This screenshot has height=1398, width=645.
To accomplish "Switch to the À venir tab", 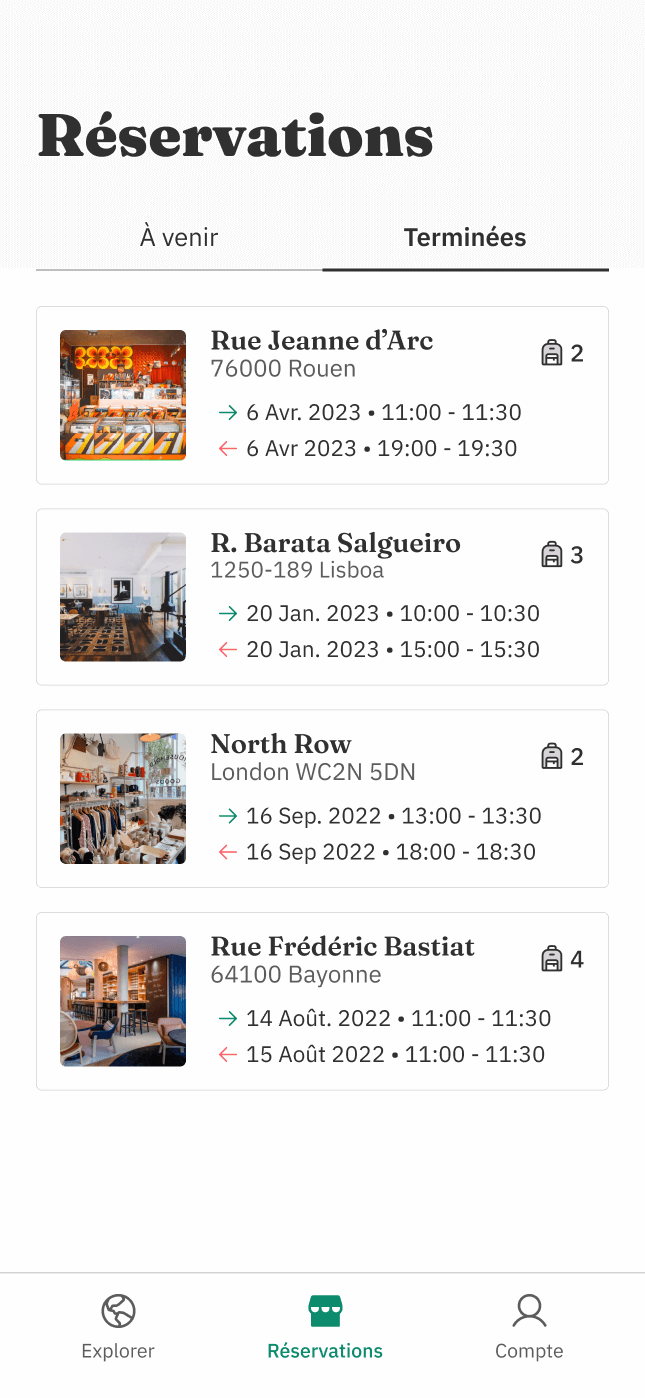I will pyautogui.click(x=179, y=238).
